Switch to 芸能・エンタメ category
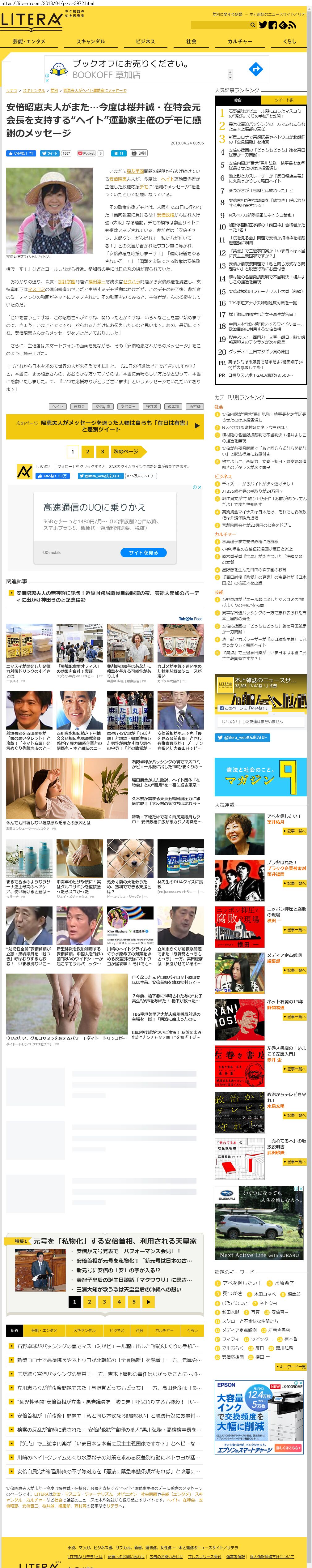The width and height of the screenshot is (312, 1568). [29, 41]
